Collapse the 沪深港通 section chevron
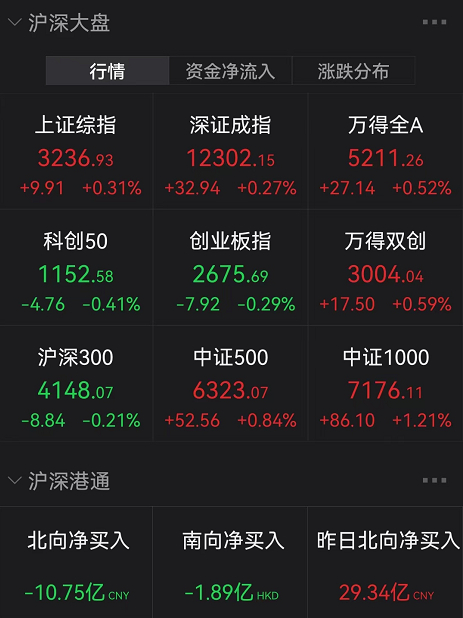Image resolution: width=463 pixels, height=618 pixels. pos(15,480)
